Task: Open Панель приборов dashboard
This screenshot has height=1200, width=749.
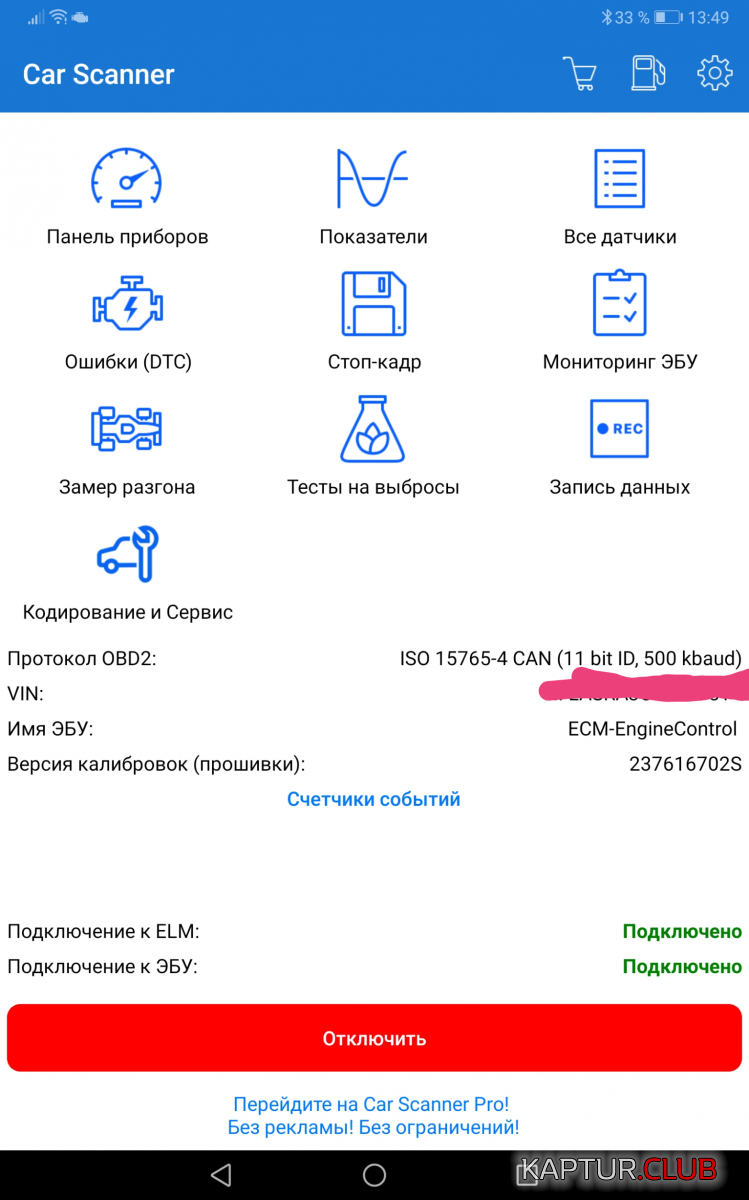Action: pos(127,197)
